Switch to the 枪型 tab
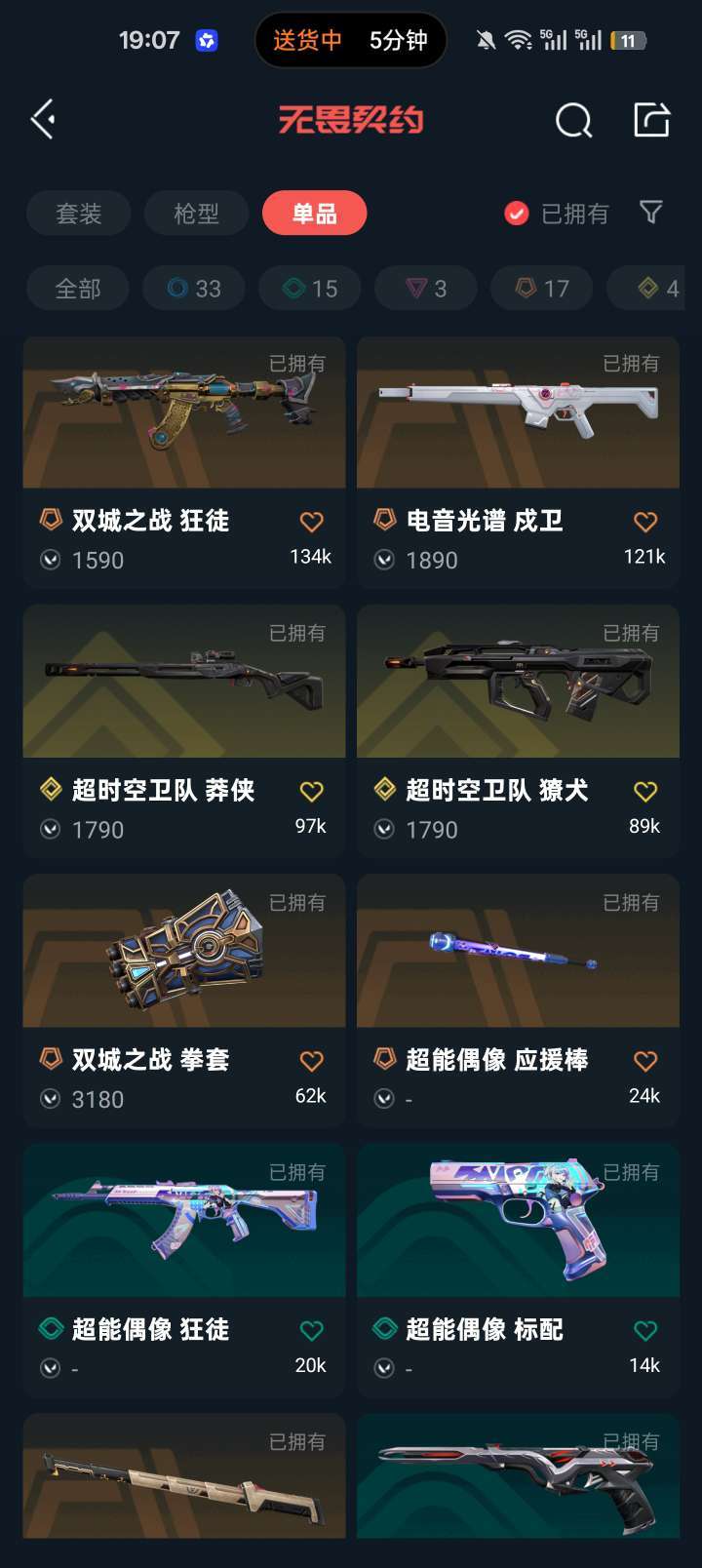The image size is (702, 1568). coord(196,213)
